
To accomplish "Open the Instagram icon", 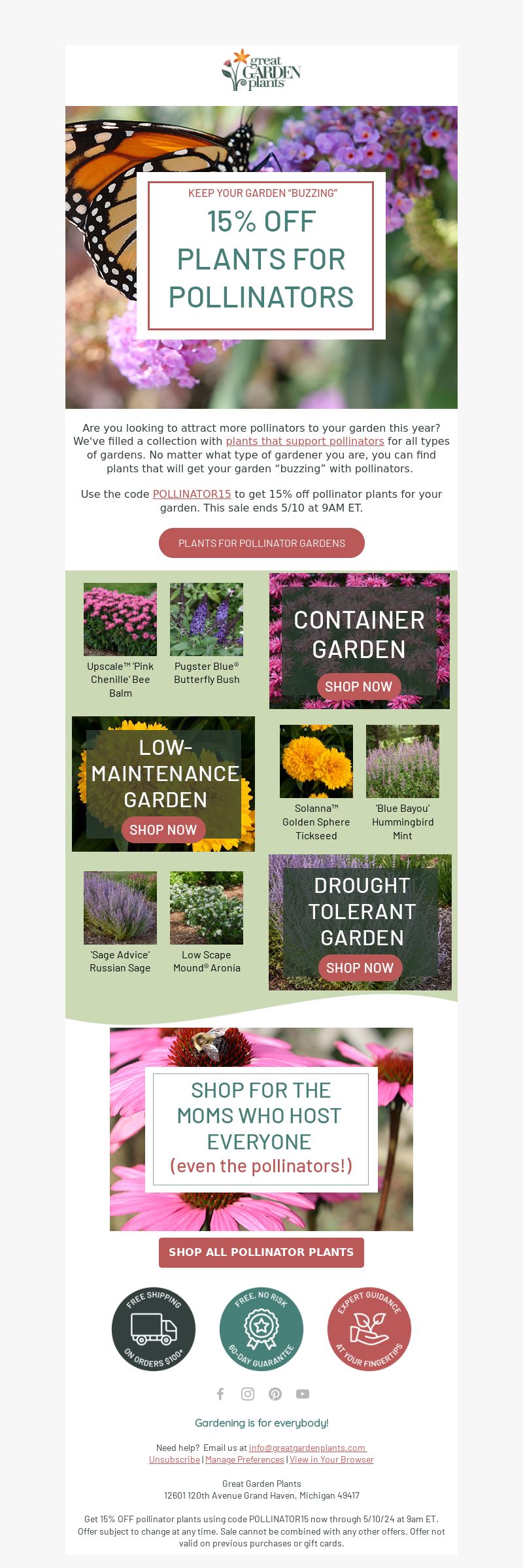I will click(x=248, y=1394).
